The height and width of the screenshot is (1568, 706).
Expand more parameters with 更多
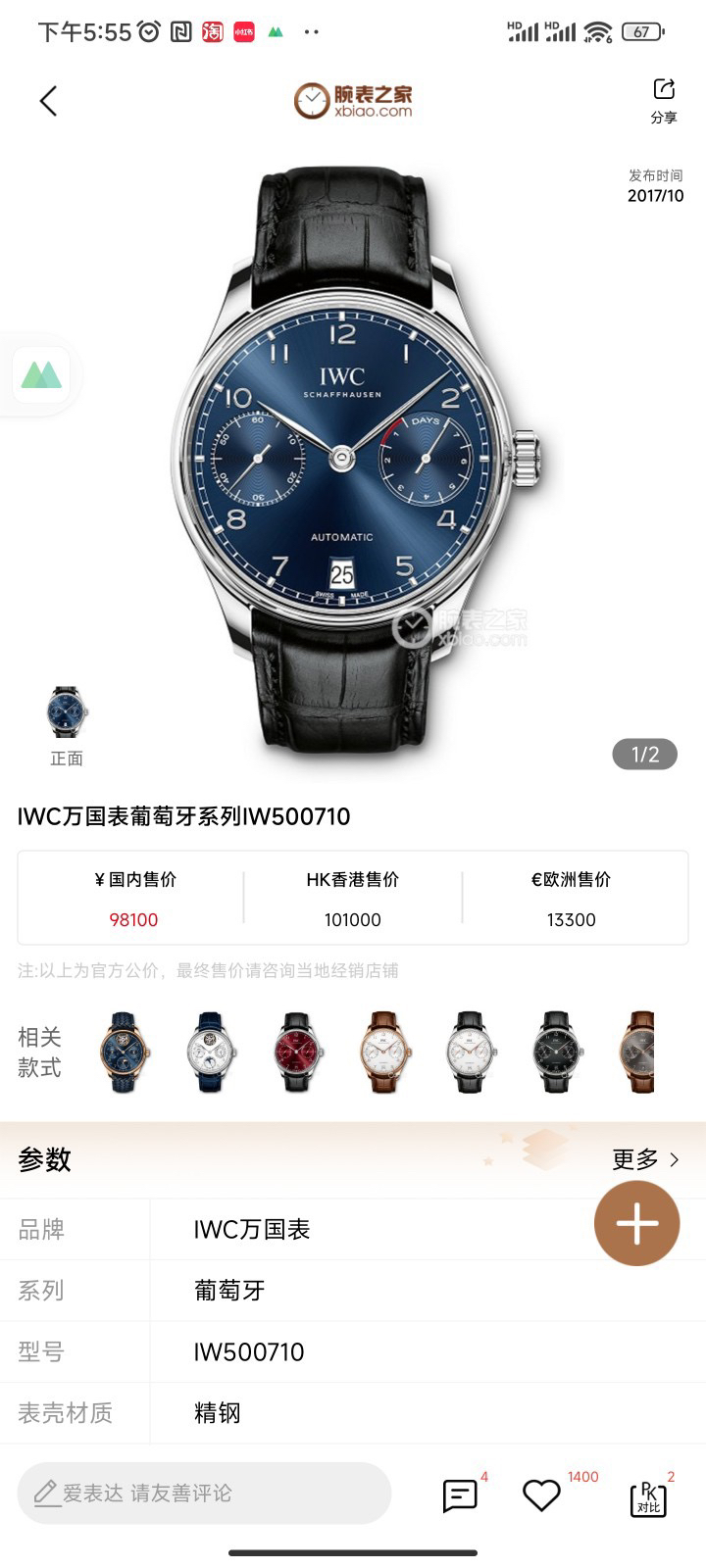[x=645, y=1159]
